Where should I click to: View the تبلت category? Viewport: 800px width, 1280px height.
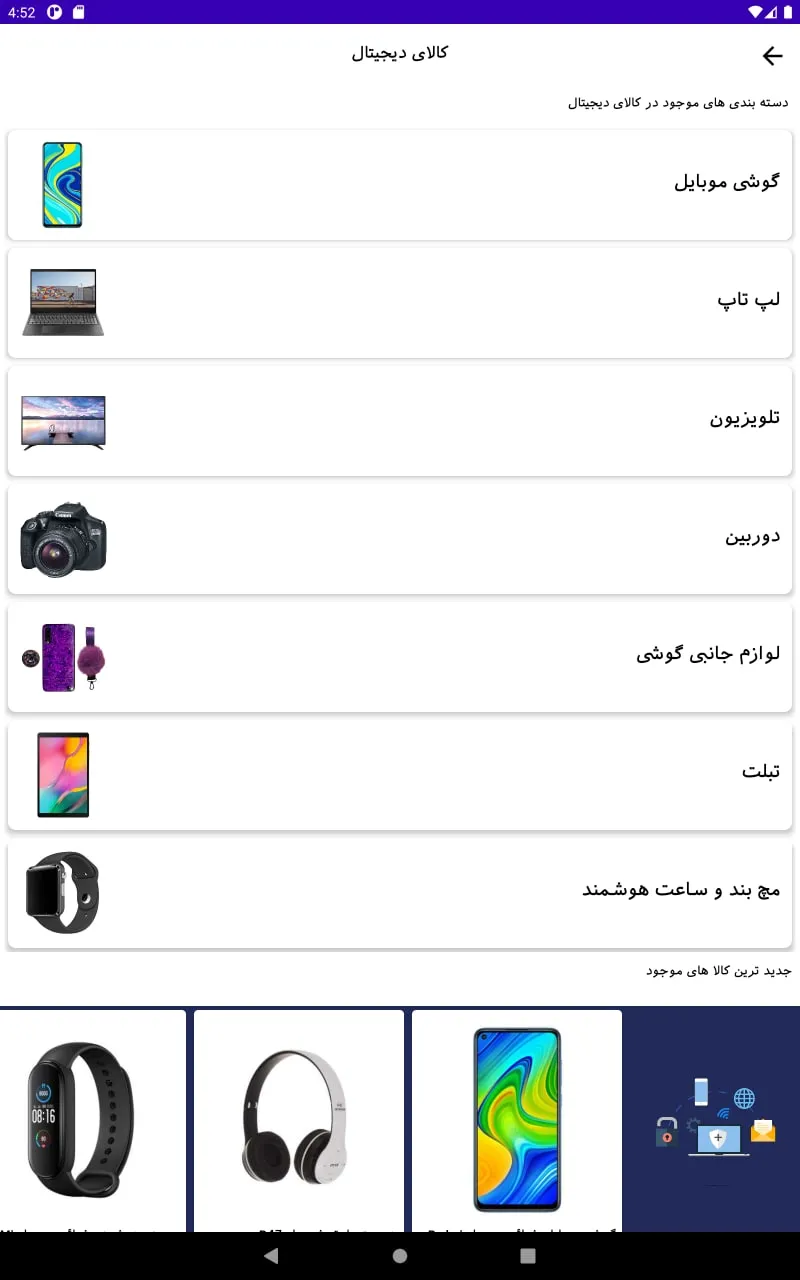coord(400,774)
